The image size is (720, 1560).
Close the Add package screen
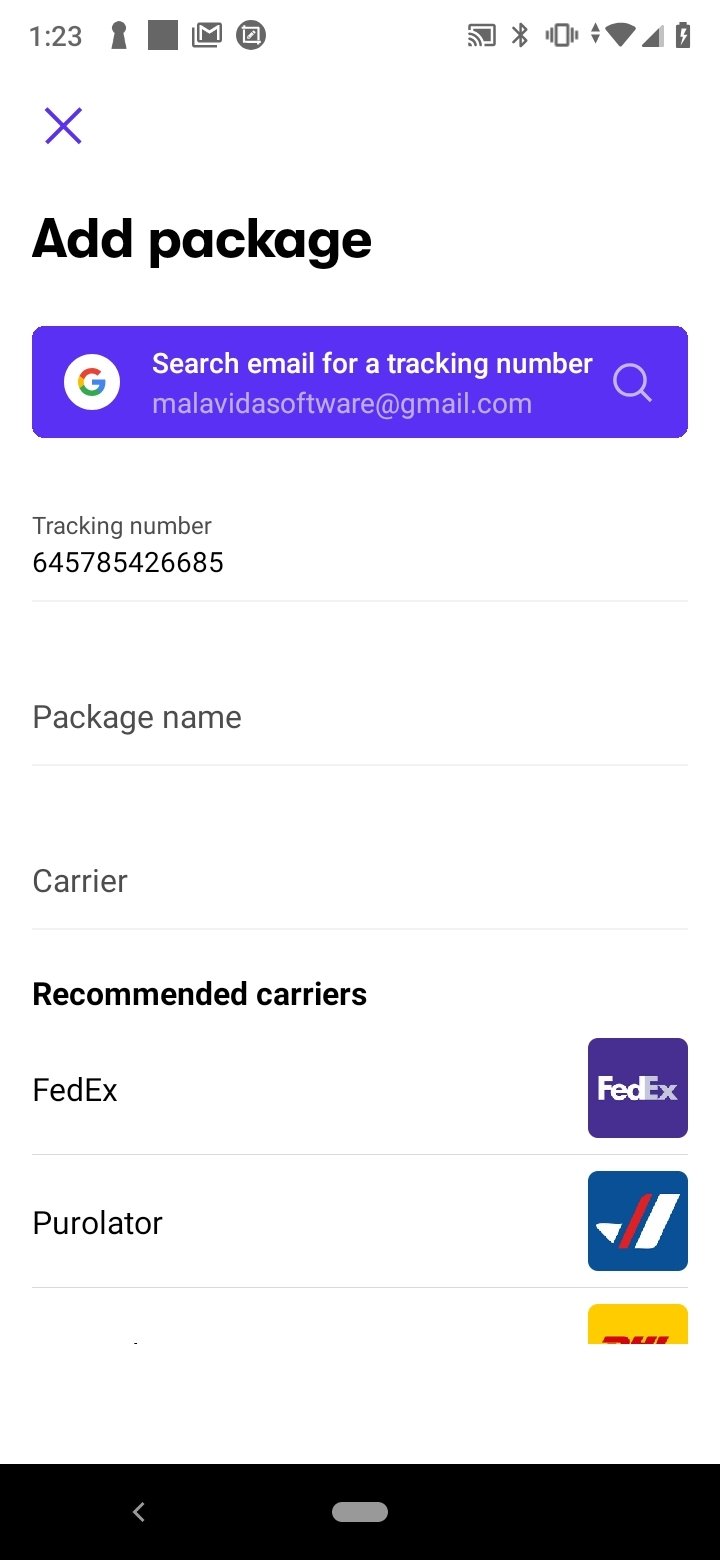(x=63, y=126)
